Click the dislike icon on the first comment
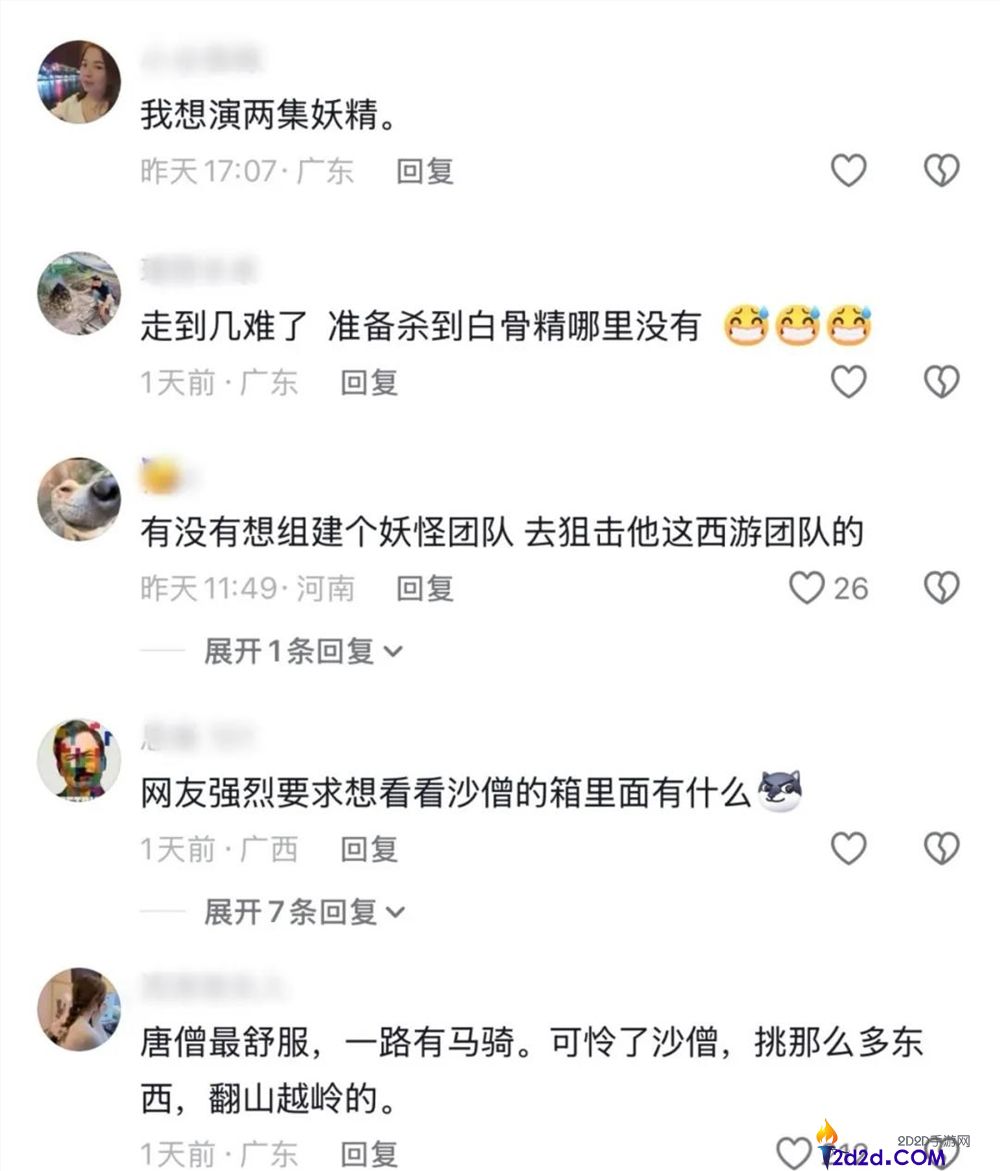Image resolution: width=1000 pixels, height=1171 pixels. [940, 171]
